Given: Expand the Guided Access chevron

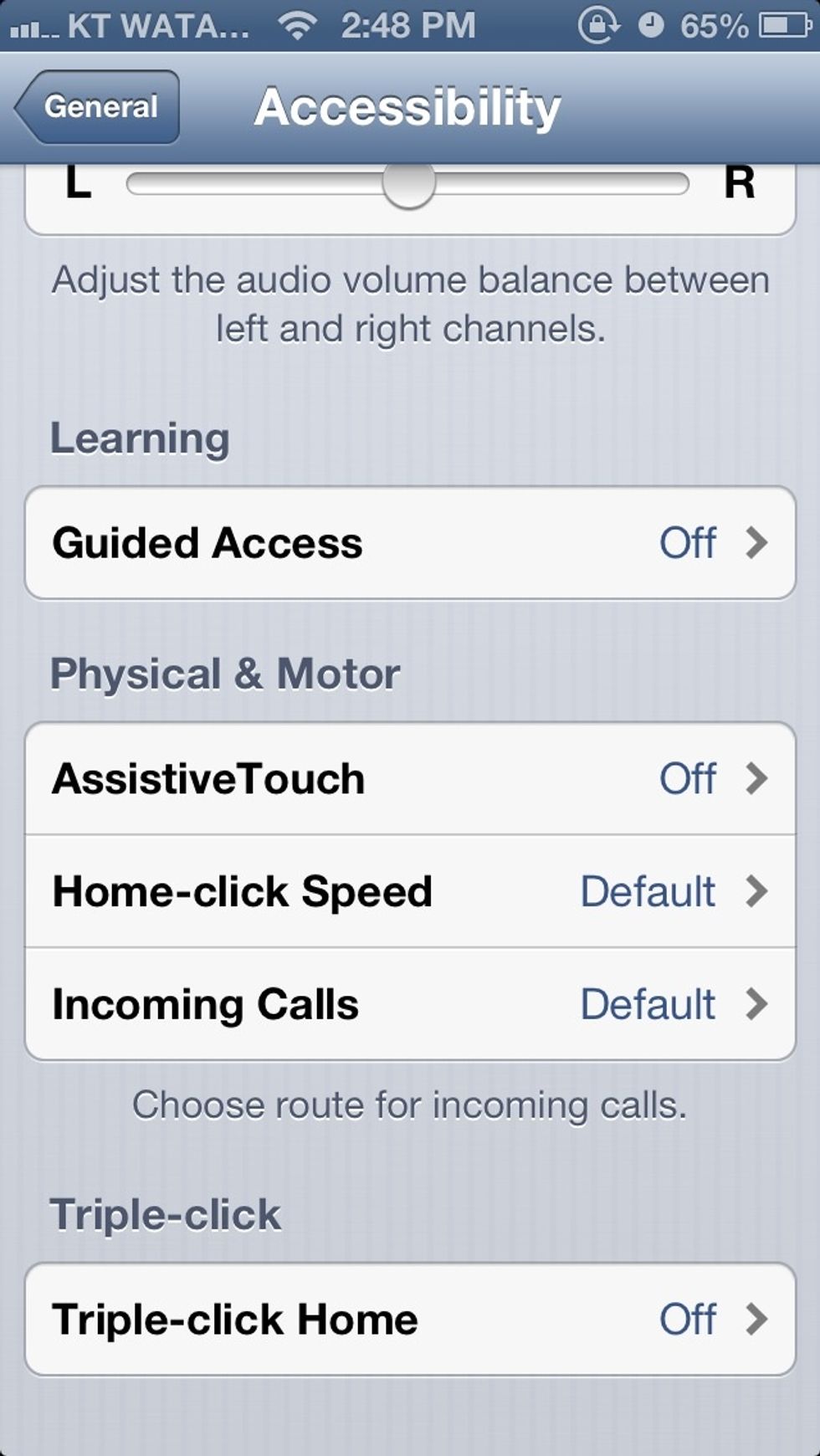Looking at the screenshot, I should (x=760, y=542).
